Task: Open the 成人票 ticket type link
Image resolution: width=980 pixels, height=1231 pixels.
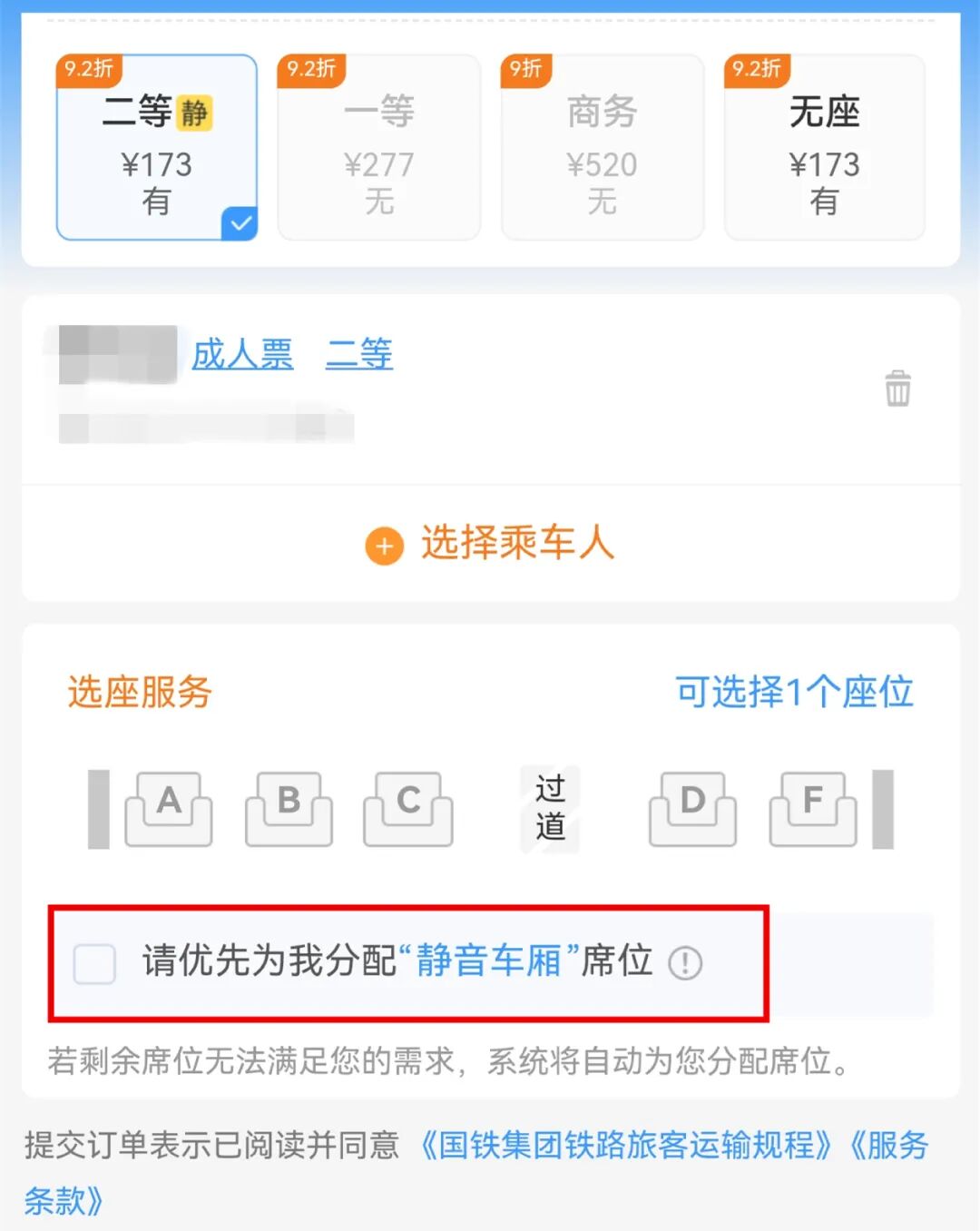Action: 242,354
